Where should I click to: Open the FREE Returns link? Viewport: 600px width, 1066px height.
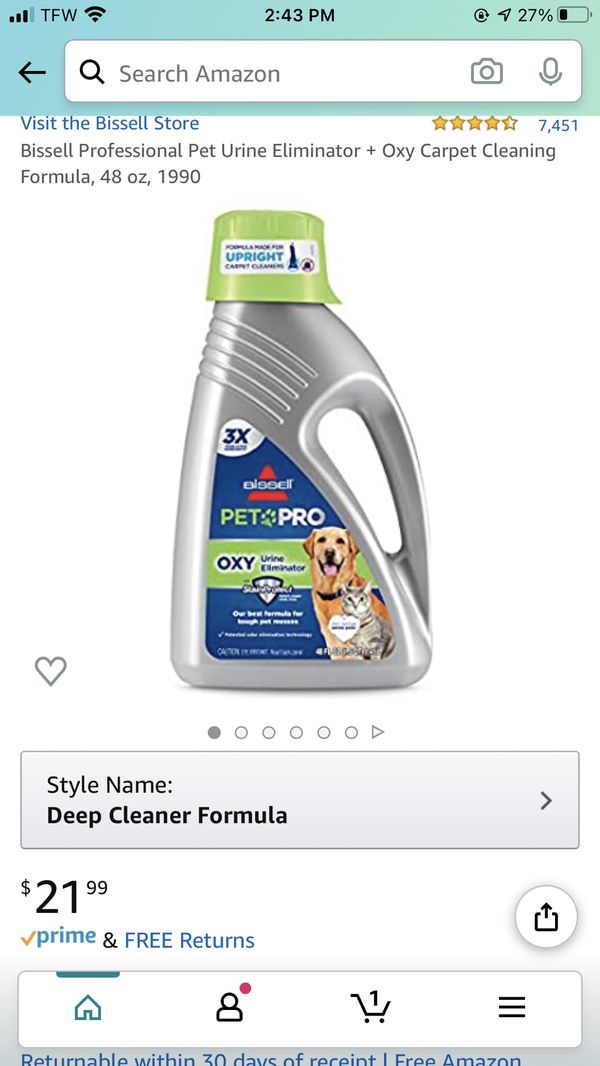[x=190, y=940]
